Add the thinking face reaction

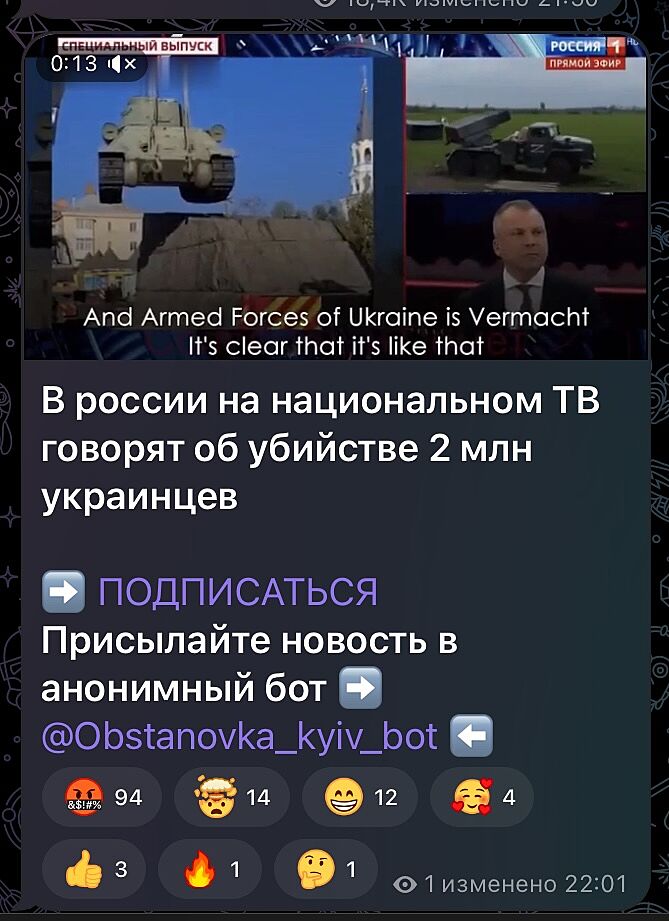point(325,870)
